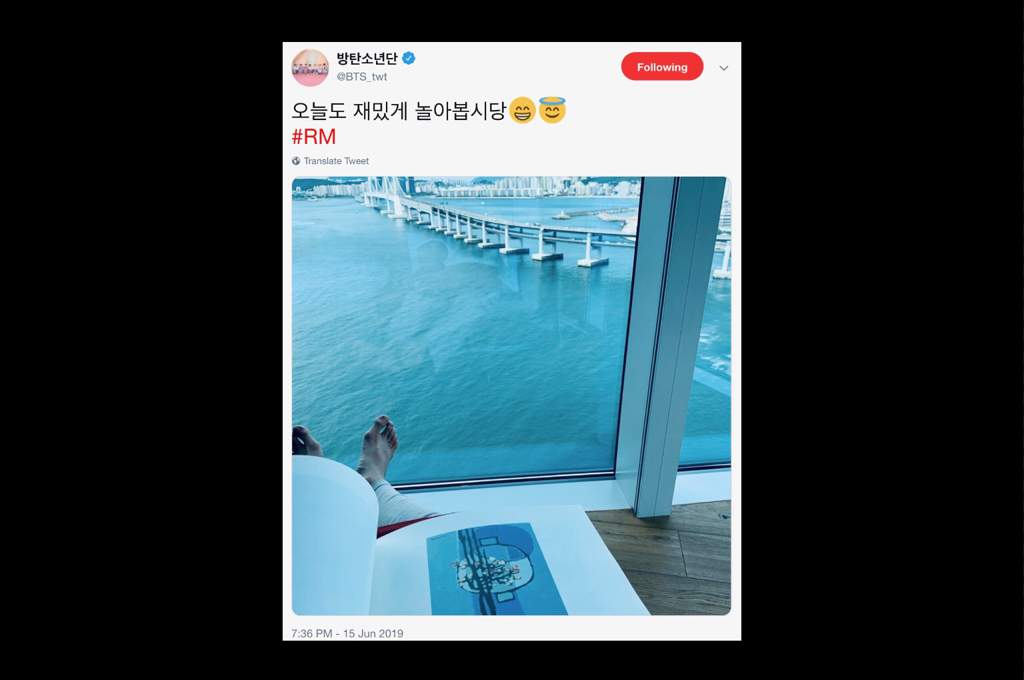The width and height of the screenshot is (1024, 680).
Task: Open the #RM hashtag
Action: (313, 137)
